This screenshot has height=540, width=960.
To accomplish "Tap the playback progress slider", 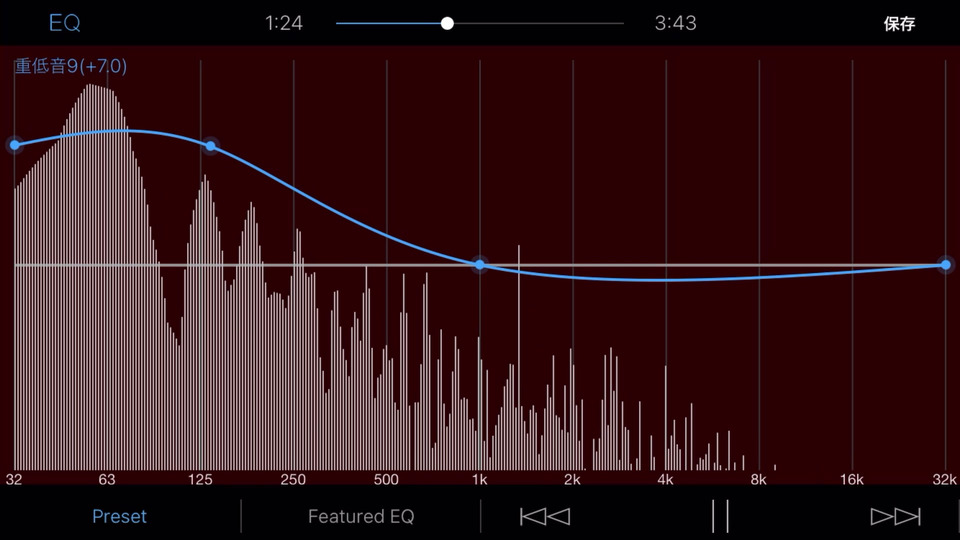I will pyautogui.click(x=447, y=23).
